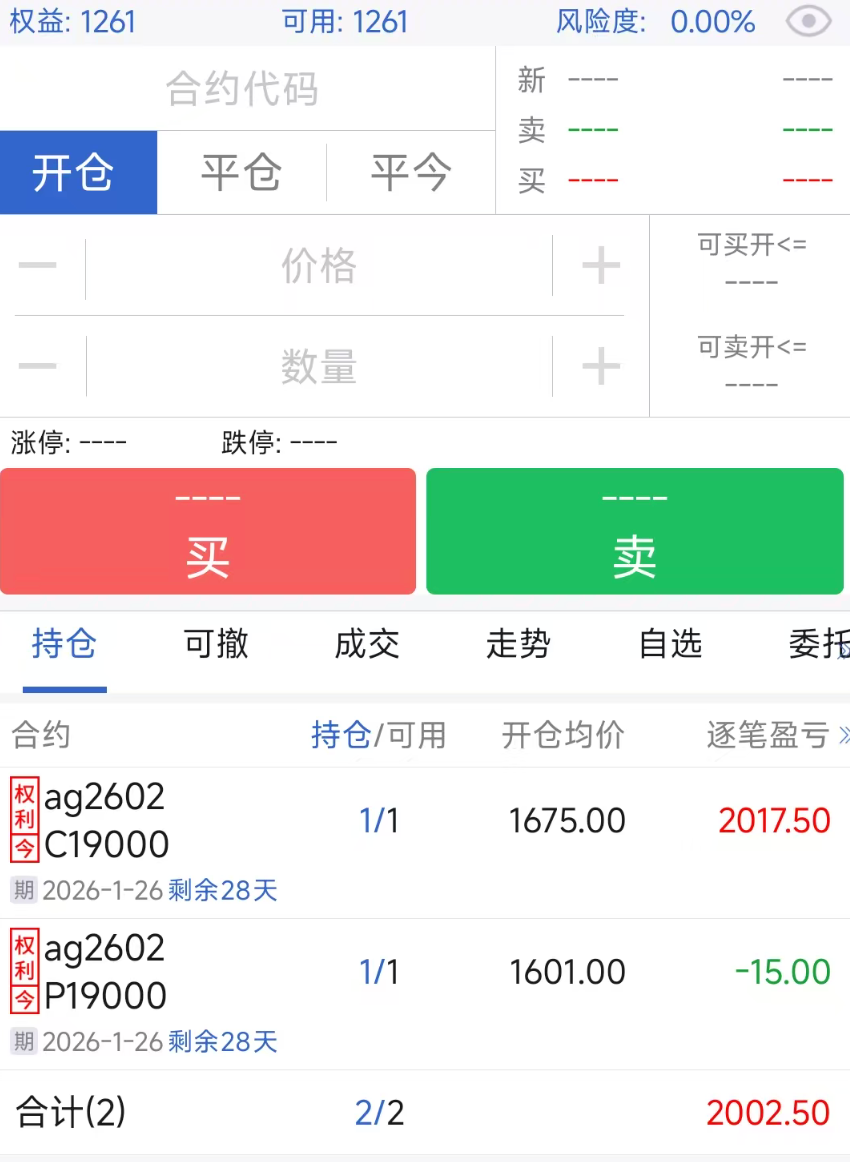Open the 委托 orders tab
The height and width of the screenshot is (1162, 850).
tap(820, 645)
